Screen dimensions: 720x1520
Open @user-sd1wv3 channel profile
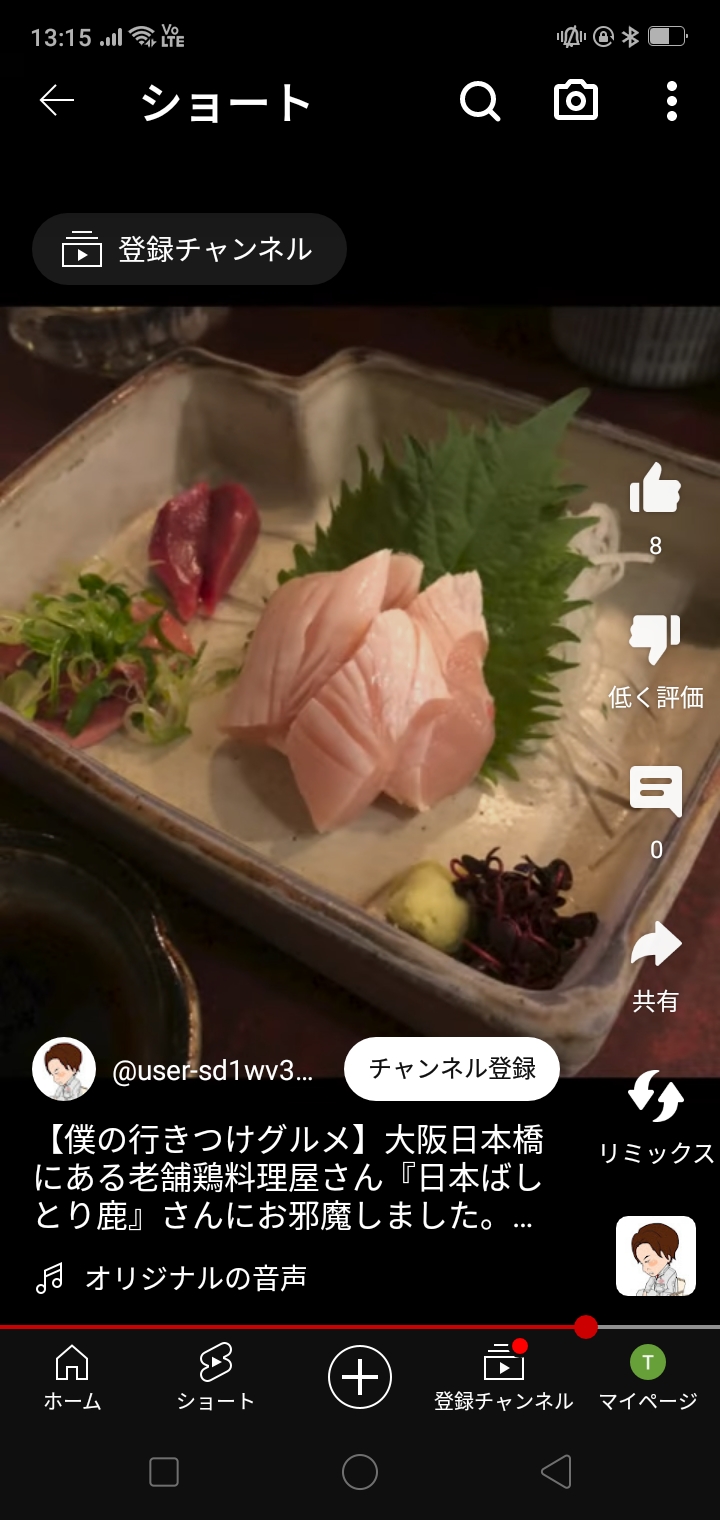tap(212, 1071)
